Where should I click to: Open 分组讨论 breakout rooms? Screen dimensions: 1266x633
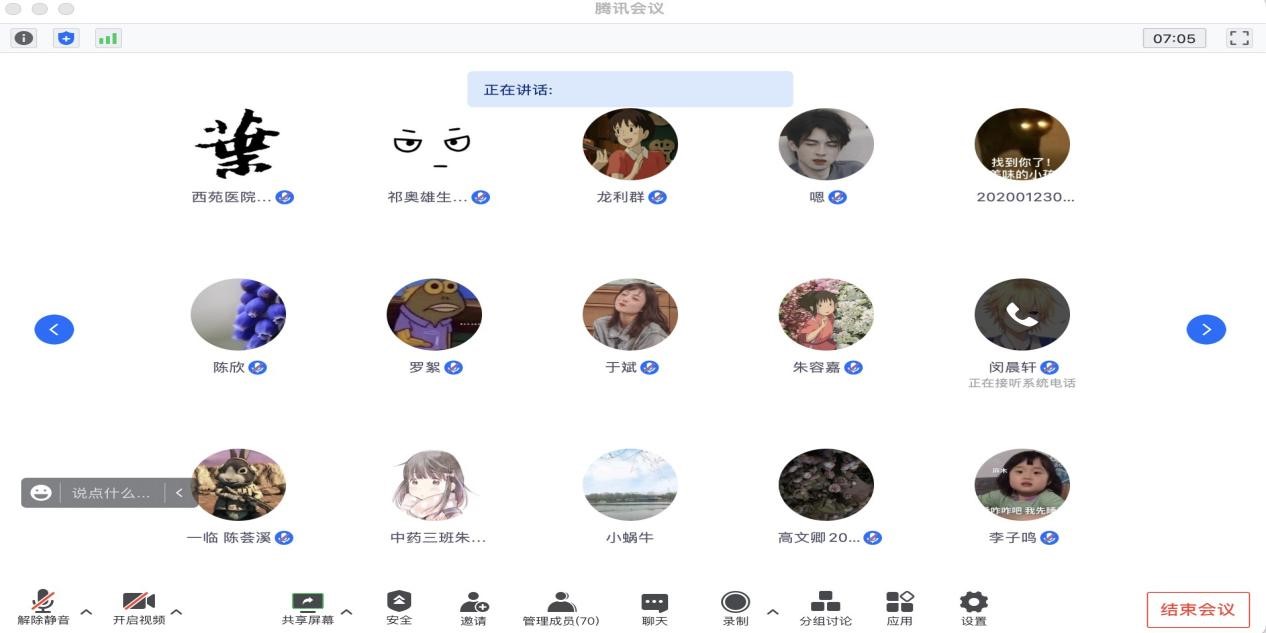[825, 607]
